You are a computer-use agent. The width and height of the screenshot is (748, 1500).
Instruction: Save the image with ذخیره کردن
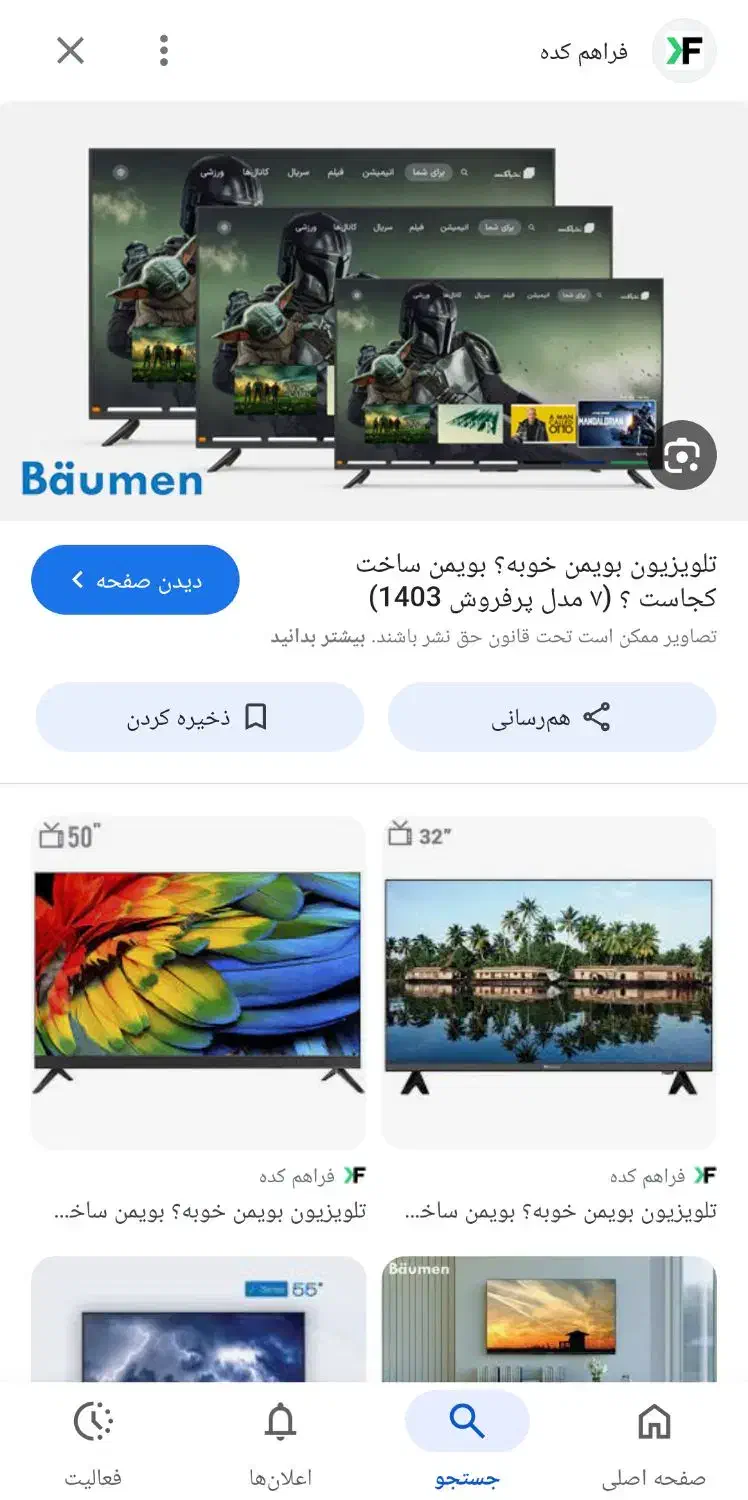pyautogui.click(x=199, y=718)
